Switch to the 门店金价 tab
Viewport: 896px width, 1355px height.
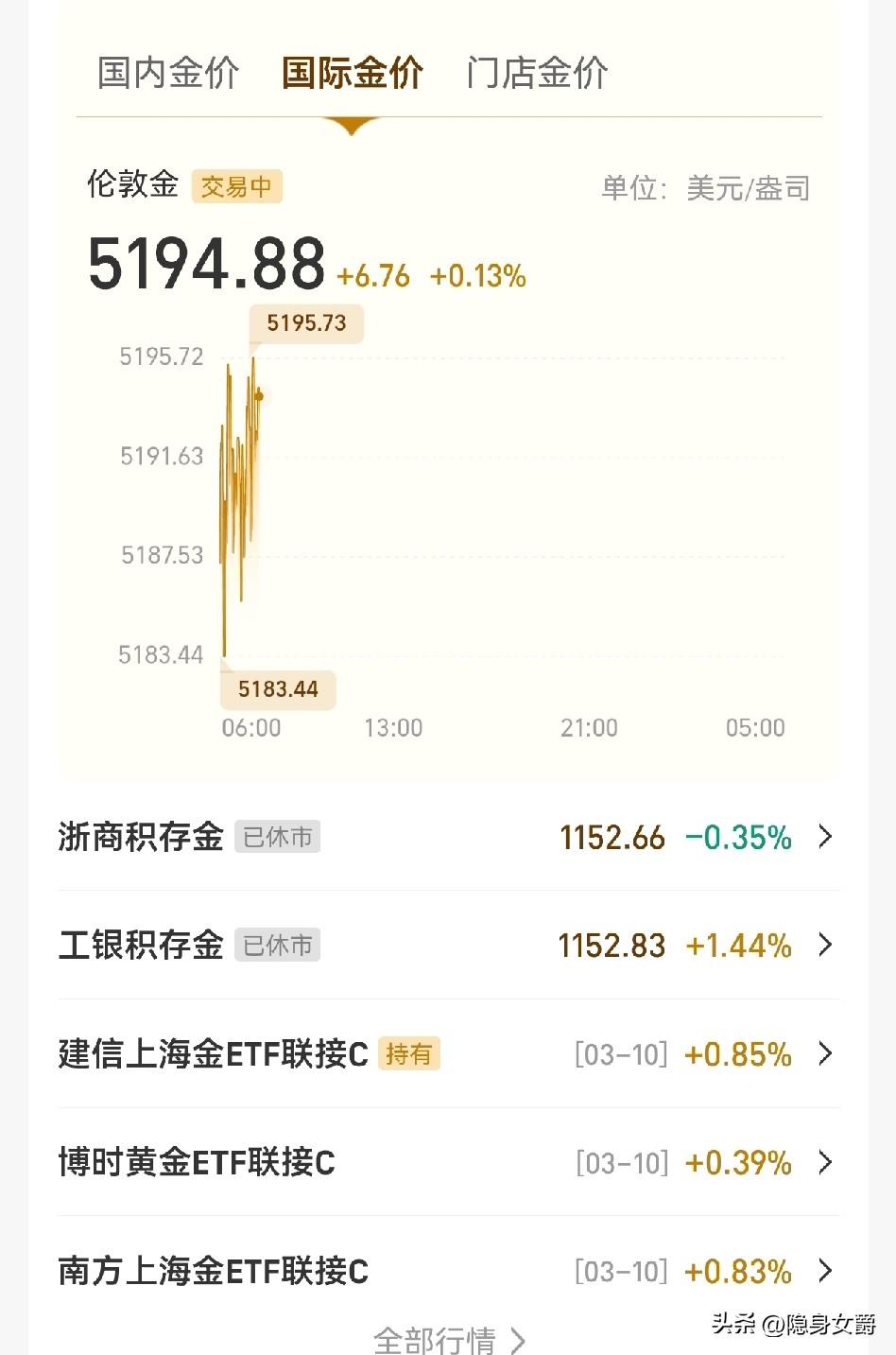pos(537,72)
